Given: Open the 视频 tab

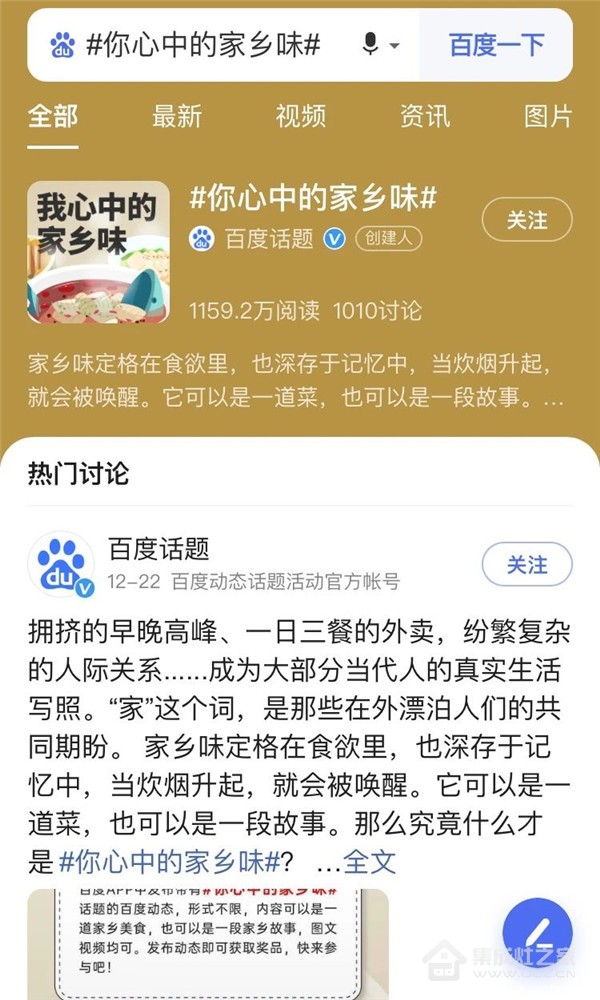Looking at the screenshot, I should pyautogui.click(x=301, y=116).
